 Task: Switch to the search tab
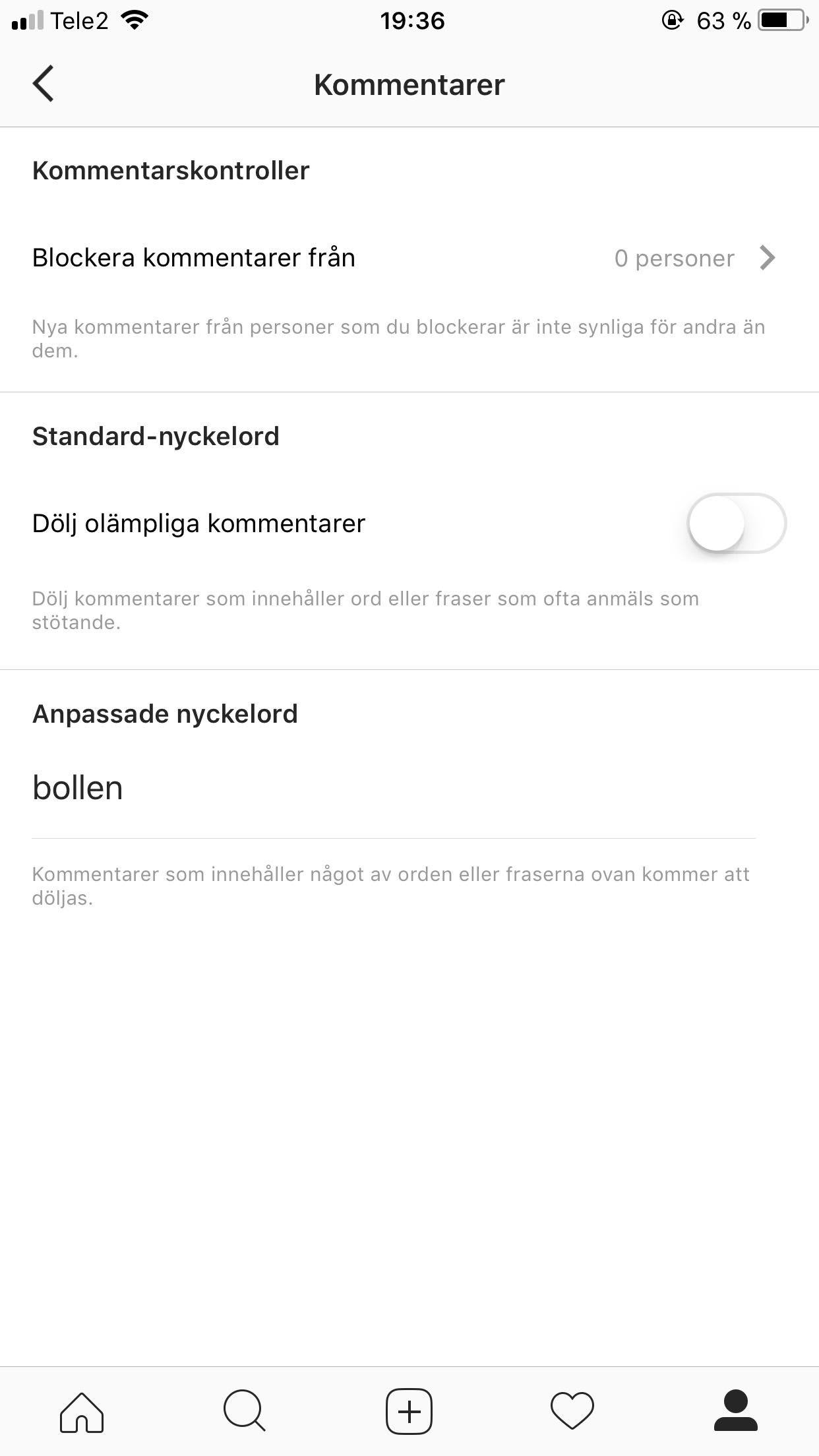pos(245,1412)
